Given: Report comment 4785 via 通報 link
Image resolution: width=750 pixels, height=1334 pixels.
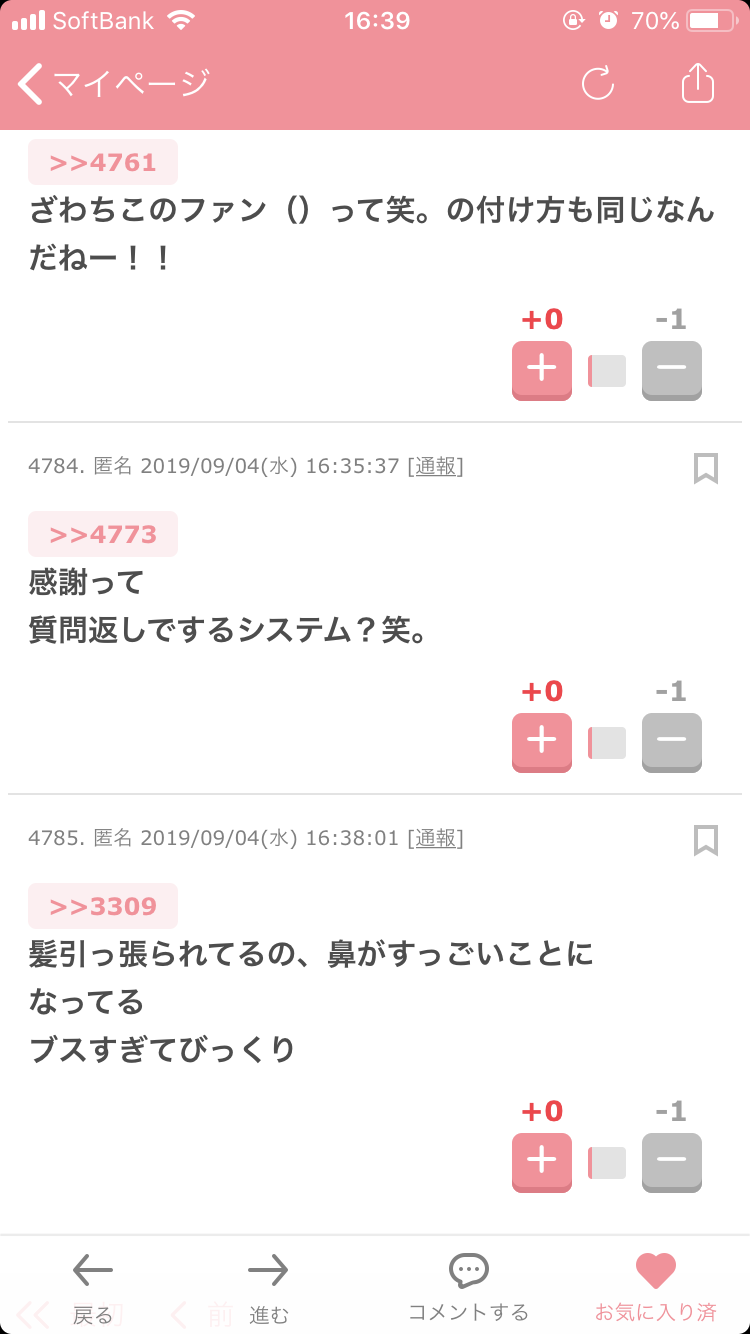Looking at the screenshot, I should (x=435, y=838).
